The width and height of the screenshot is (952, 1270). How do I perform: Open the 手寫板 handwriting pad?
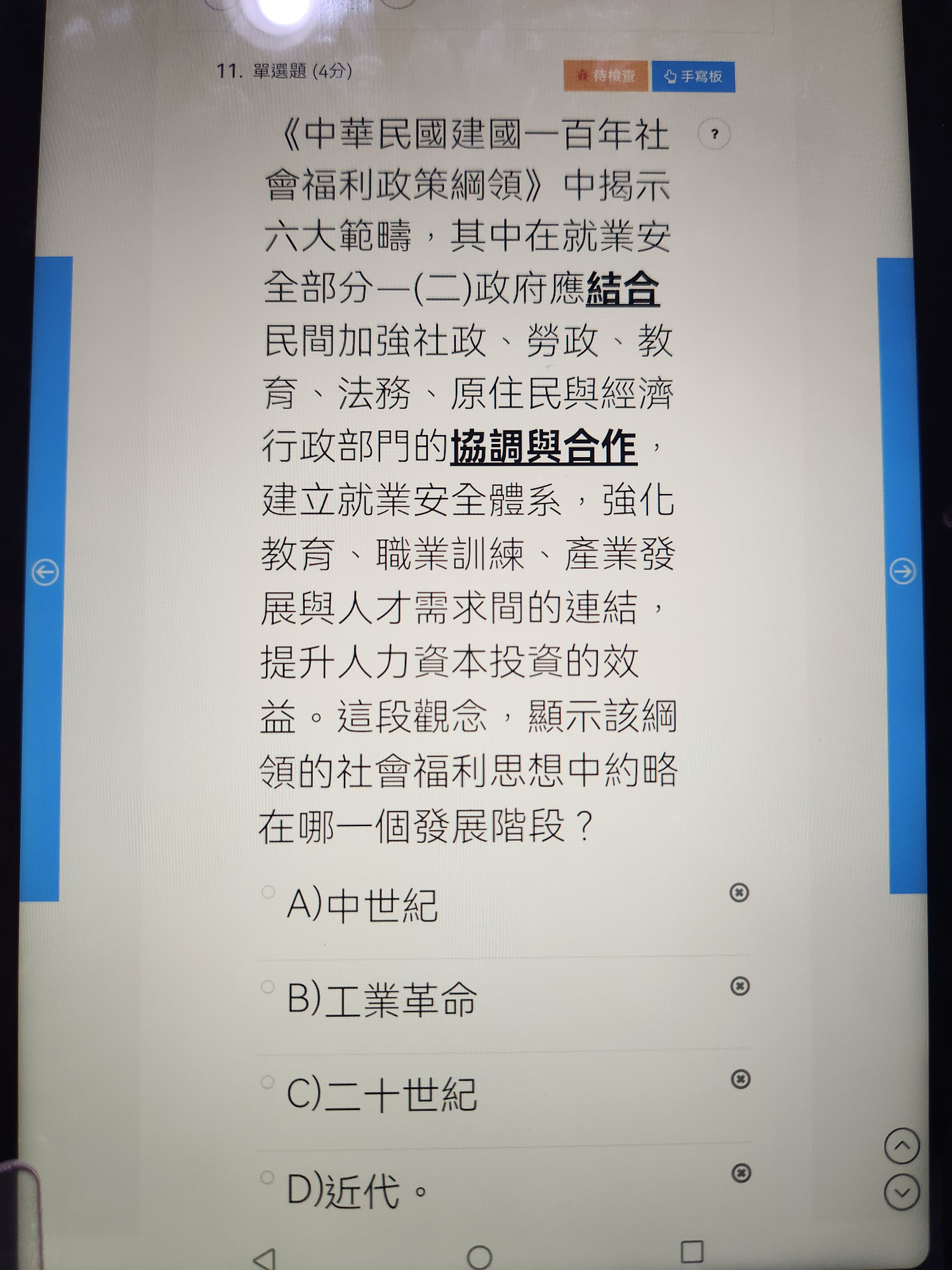coord(693,77)
